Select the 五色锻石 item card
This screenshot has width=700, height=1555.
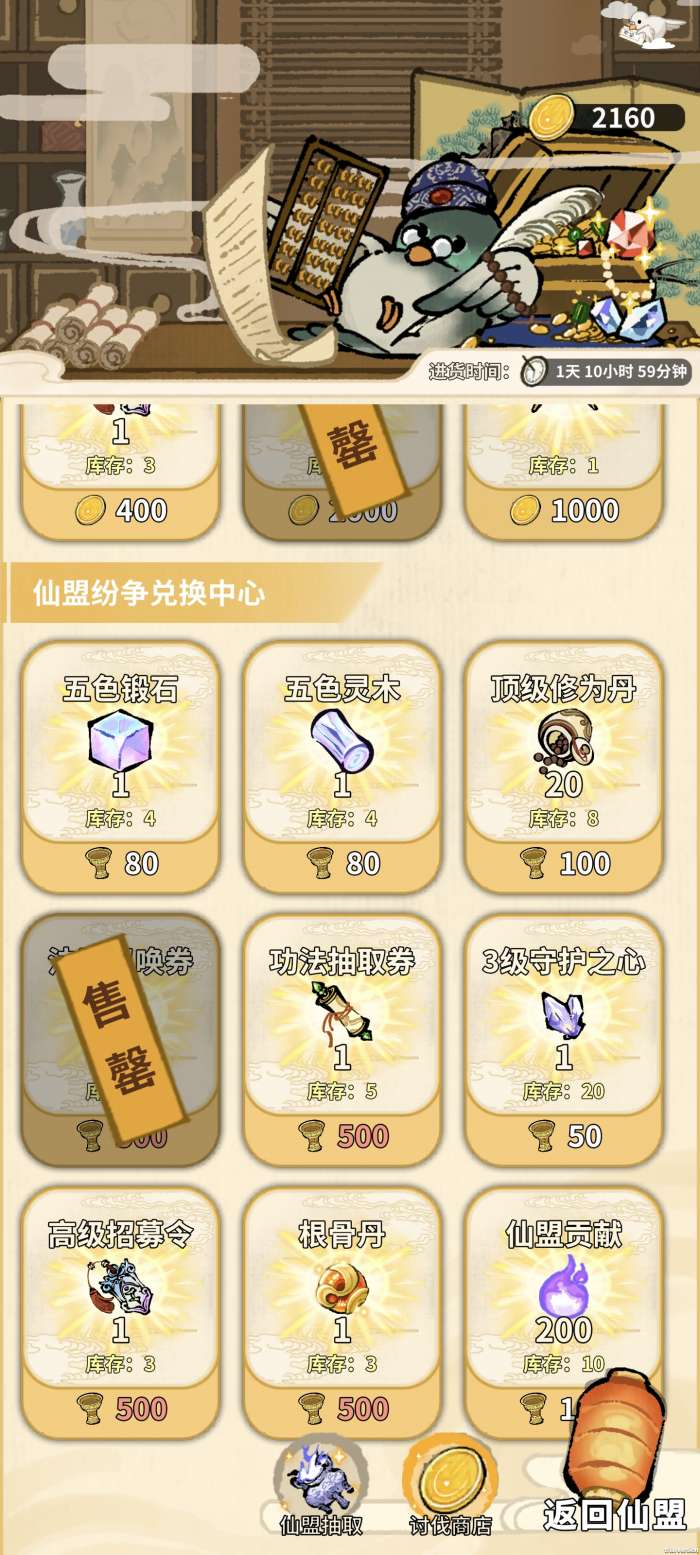[120, 765]
